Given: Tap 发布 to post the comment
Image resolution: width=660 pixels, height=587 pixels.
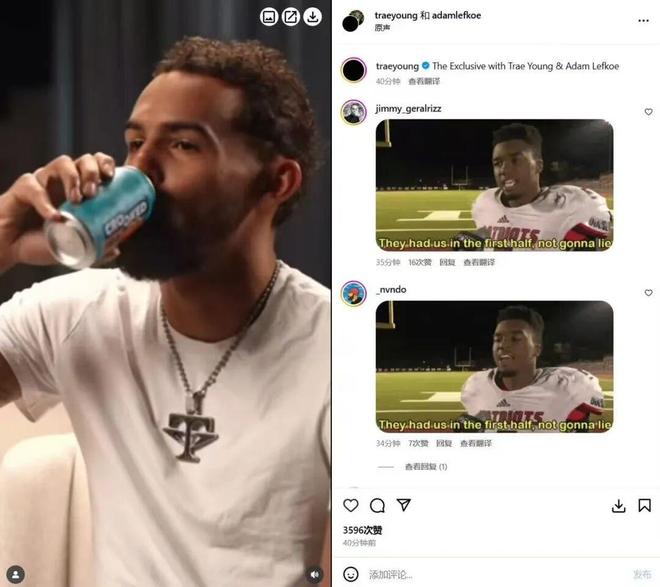Looking at the screenshot, I should [x=641, y=574].
